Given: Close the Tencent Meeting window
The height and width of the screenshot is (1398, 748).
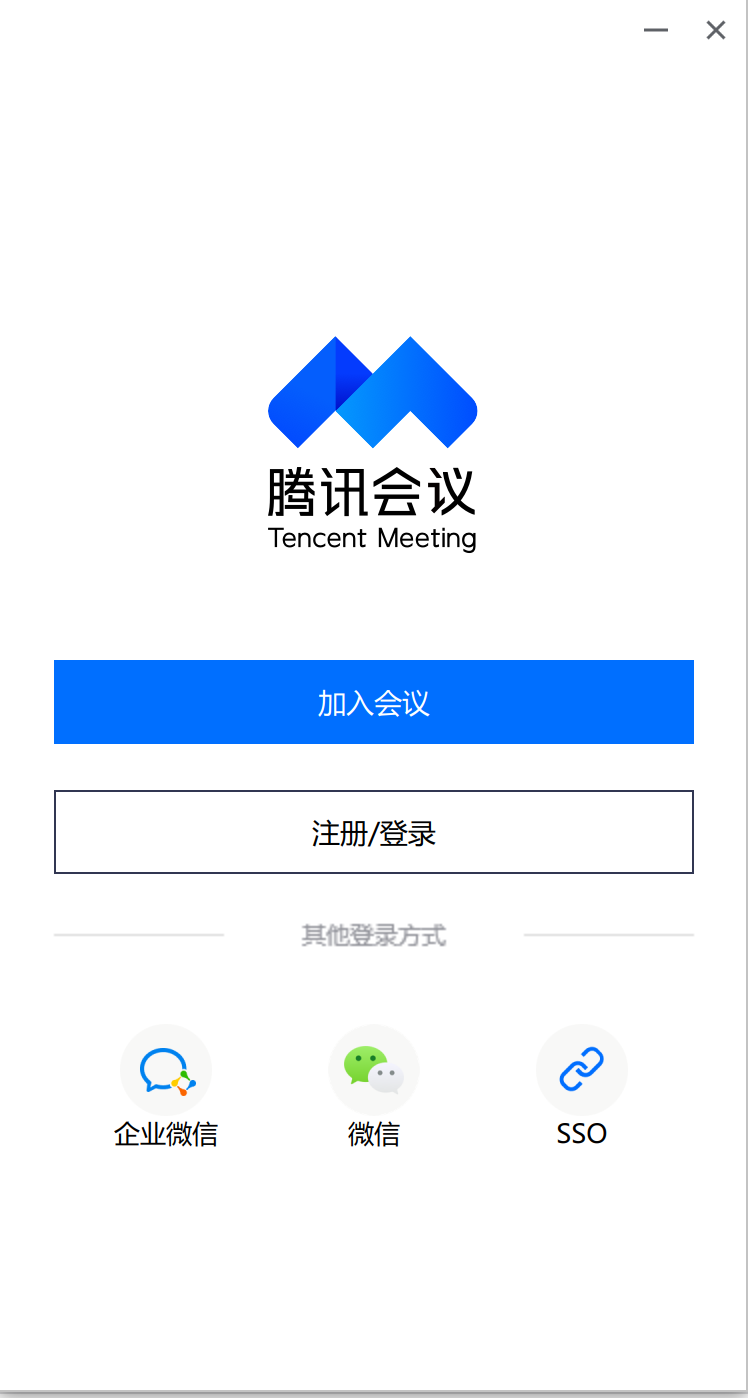Looking at the screenshot, I should point(716,30).
